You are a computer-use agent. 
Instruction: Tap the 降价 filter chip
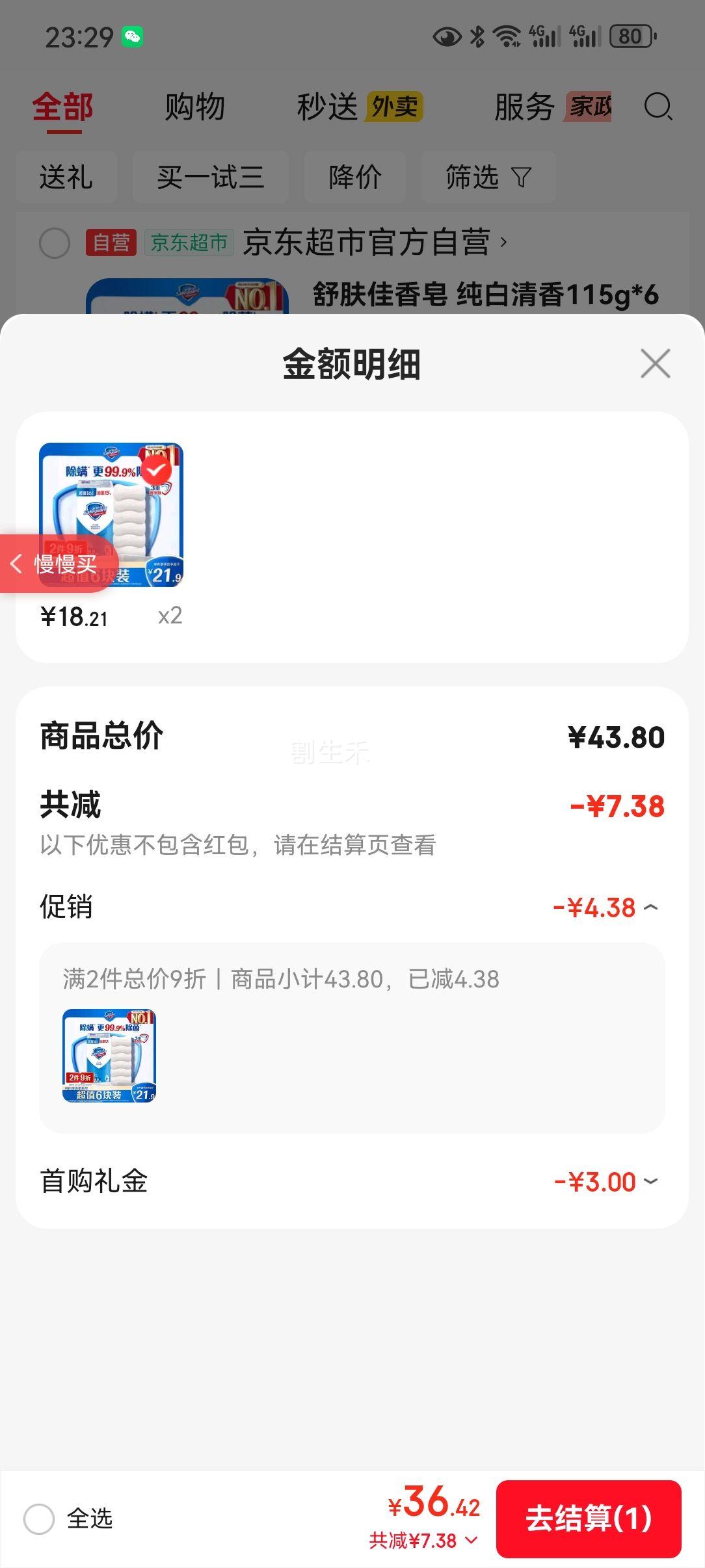click(354, 177)
